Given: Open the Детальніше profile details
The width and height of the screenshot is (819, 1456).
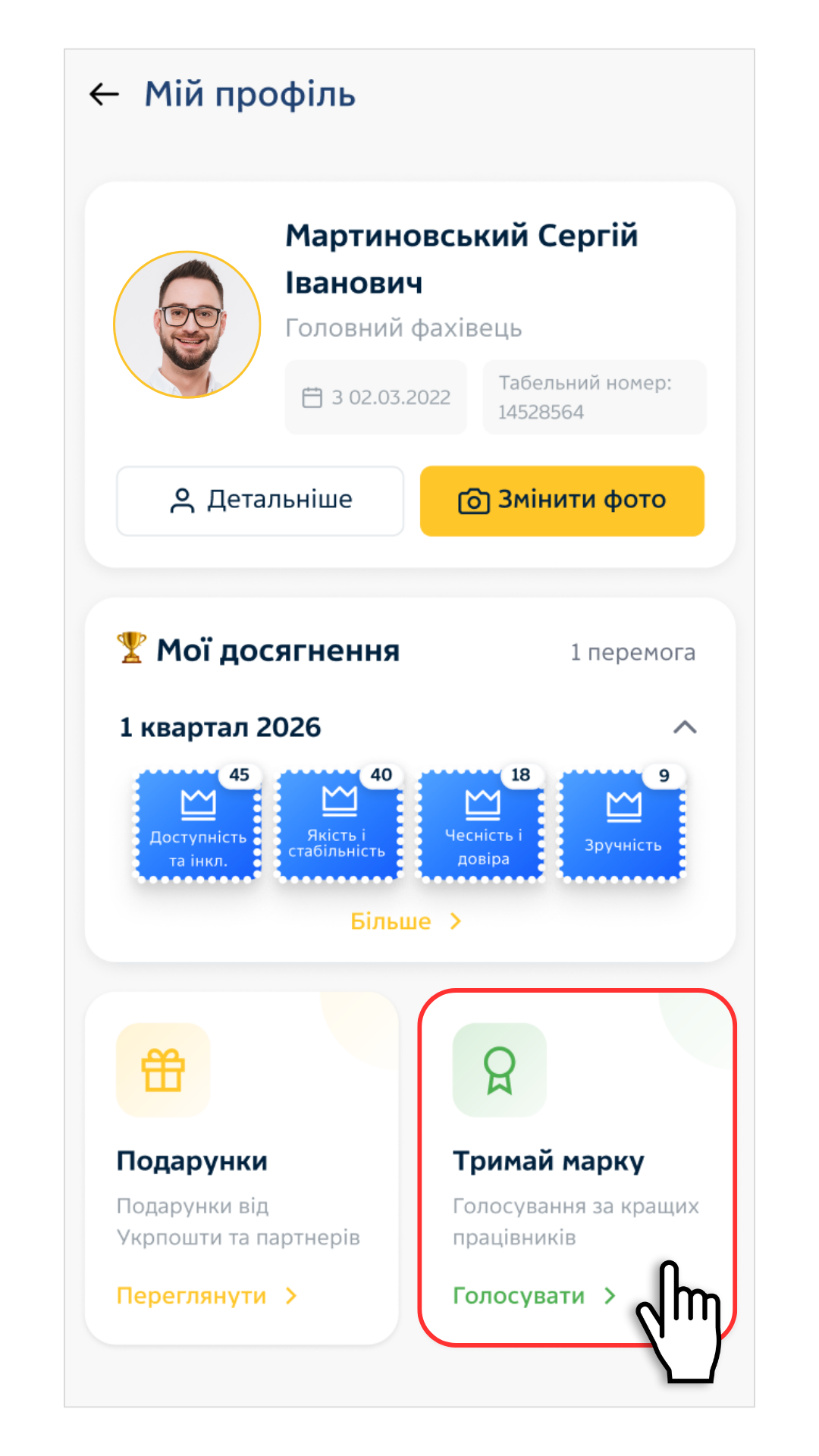Looking at the screenshot, I should (260, 500).
